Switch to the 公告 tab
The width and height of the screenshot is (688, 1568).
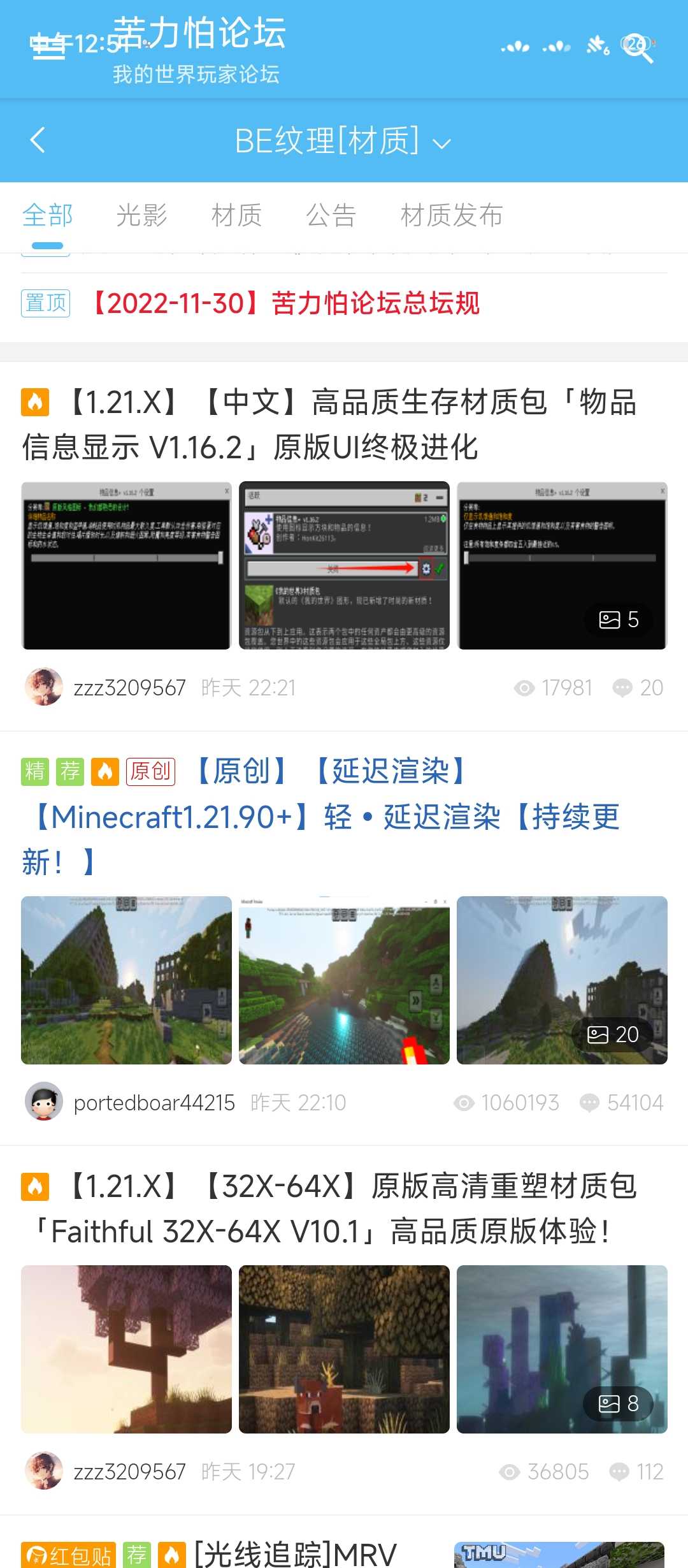click(x=331, y=215)
